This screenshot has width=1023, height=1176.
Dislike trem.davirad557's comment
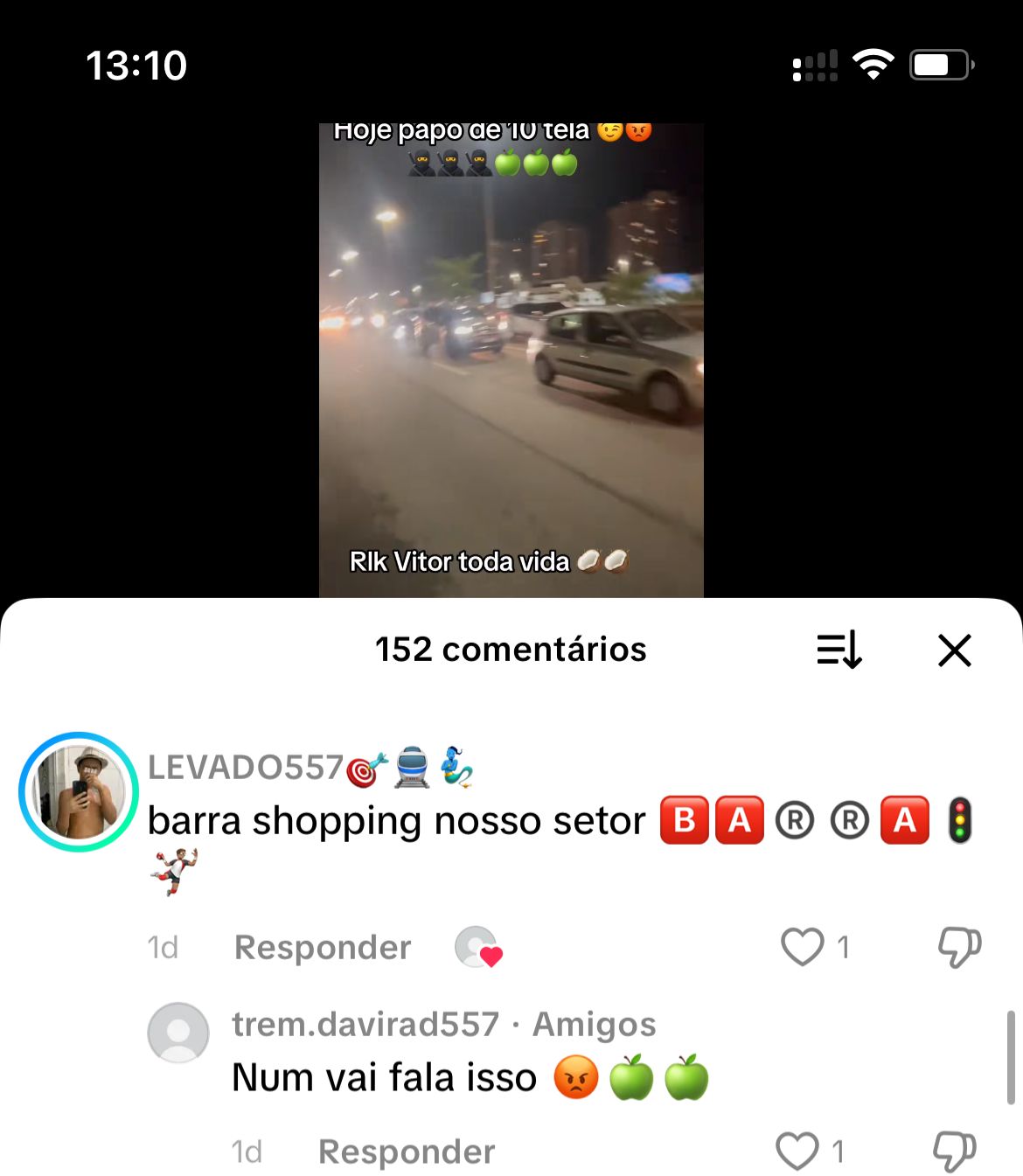(954, 1152)
